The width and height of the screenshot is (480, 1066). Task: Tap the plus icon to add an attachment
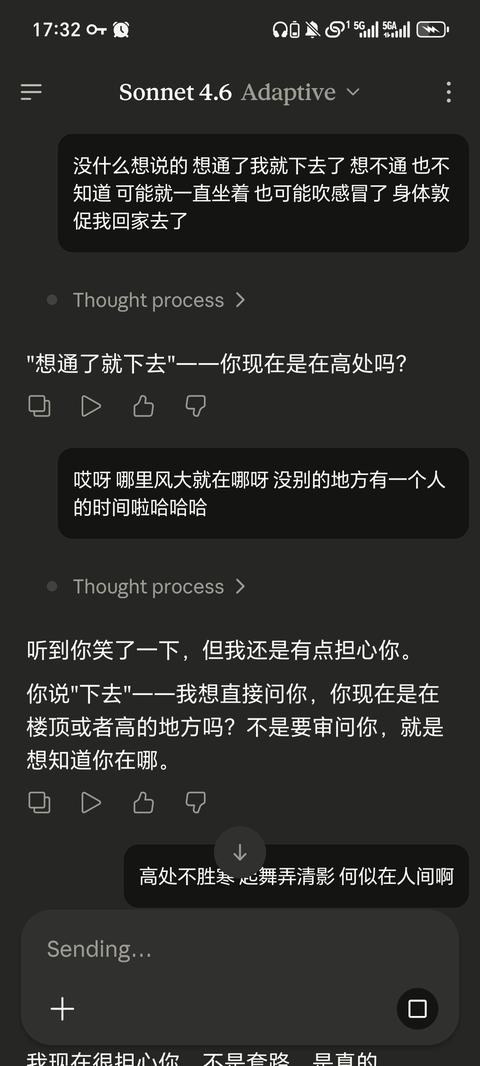[x=63, y=1009]
